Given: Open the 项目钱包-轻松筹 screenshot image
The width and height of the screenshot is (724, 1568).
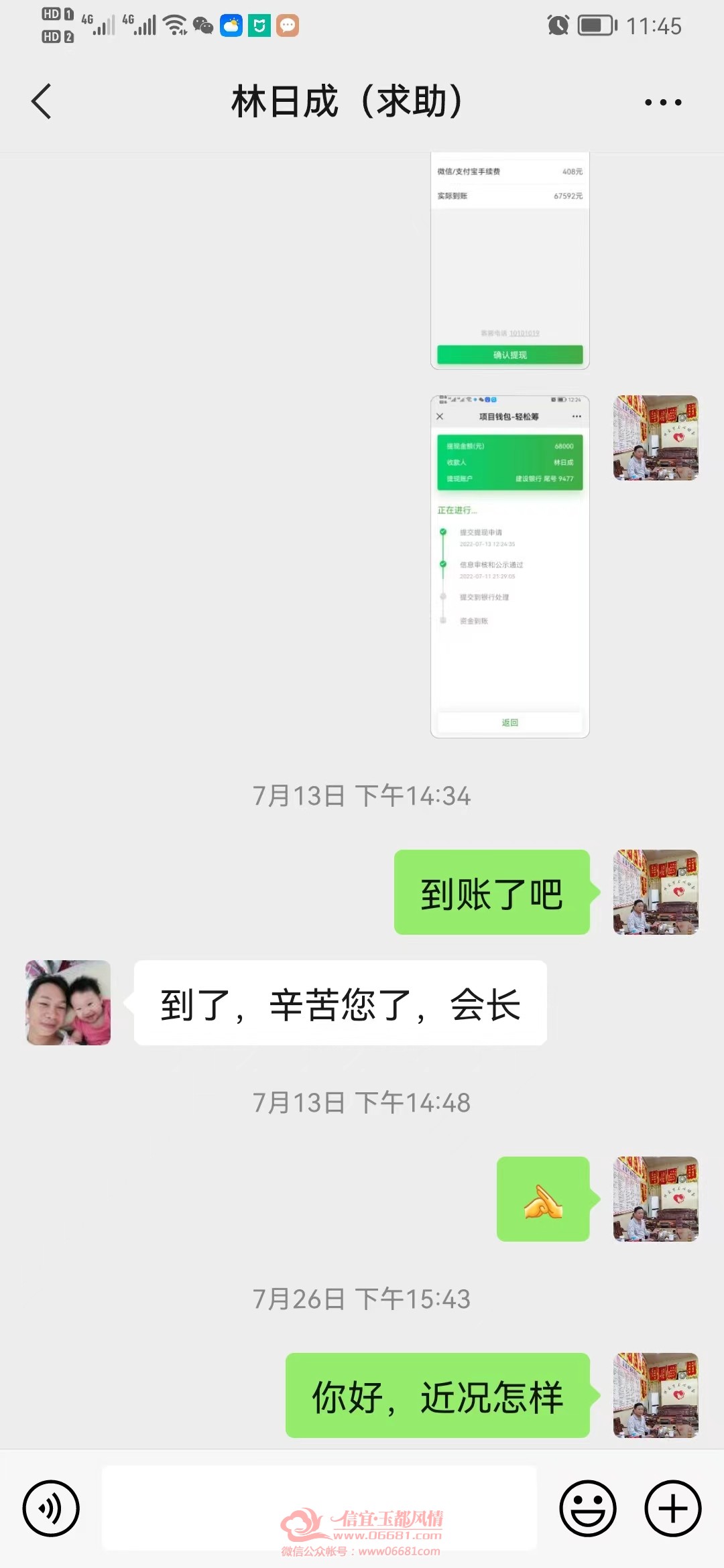Looking at the screenshot, I should (x=509, y=566).
